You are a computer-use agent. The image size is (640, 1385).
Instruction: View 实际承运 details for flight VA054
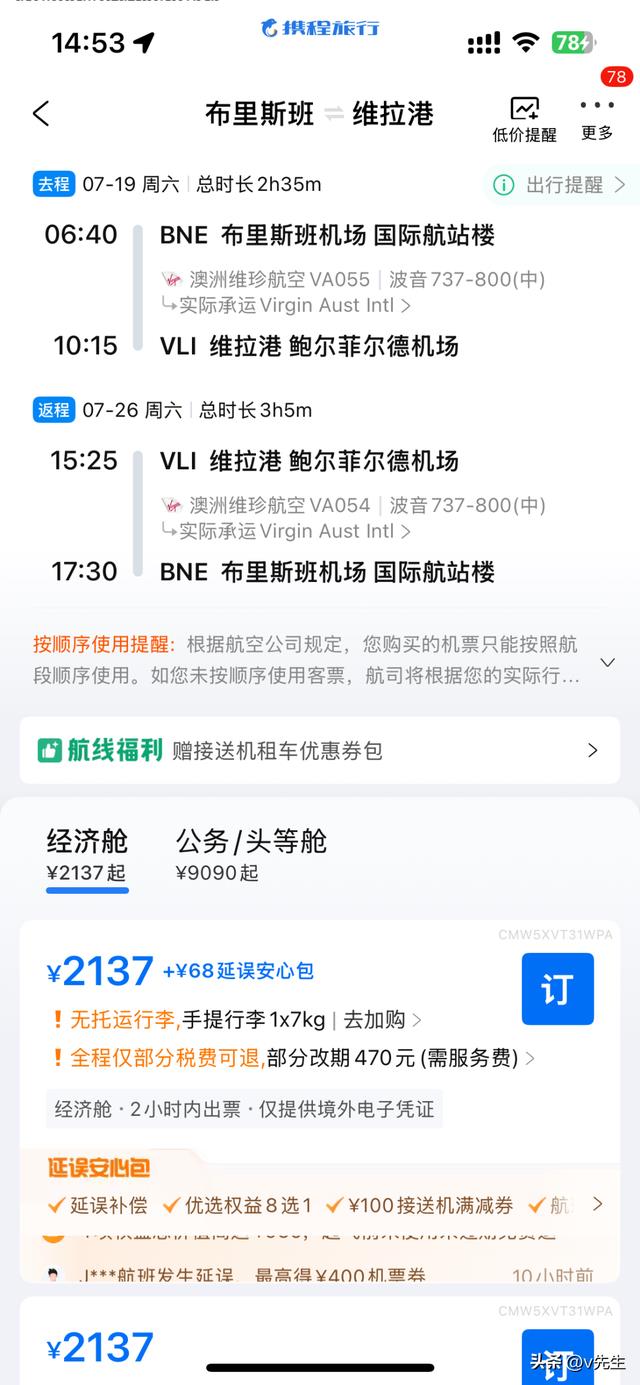pos(295,531)
